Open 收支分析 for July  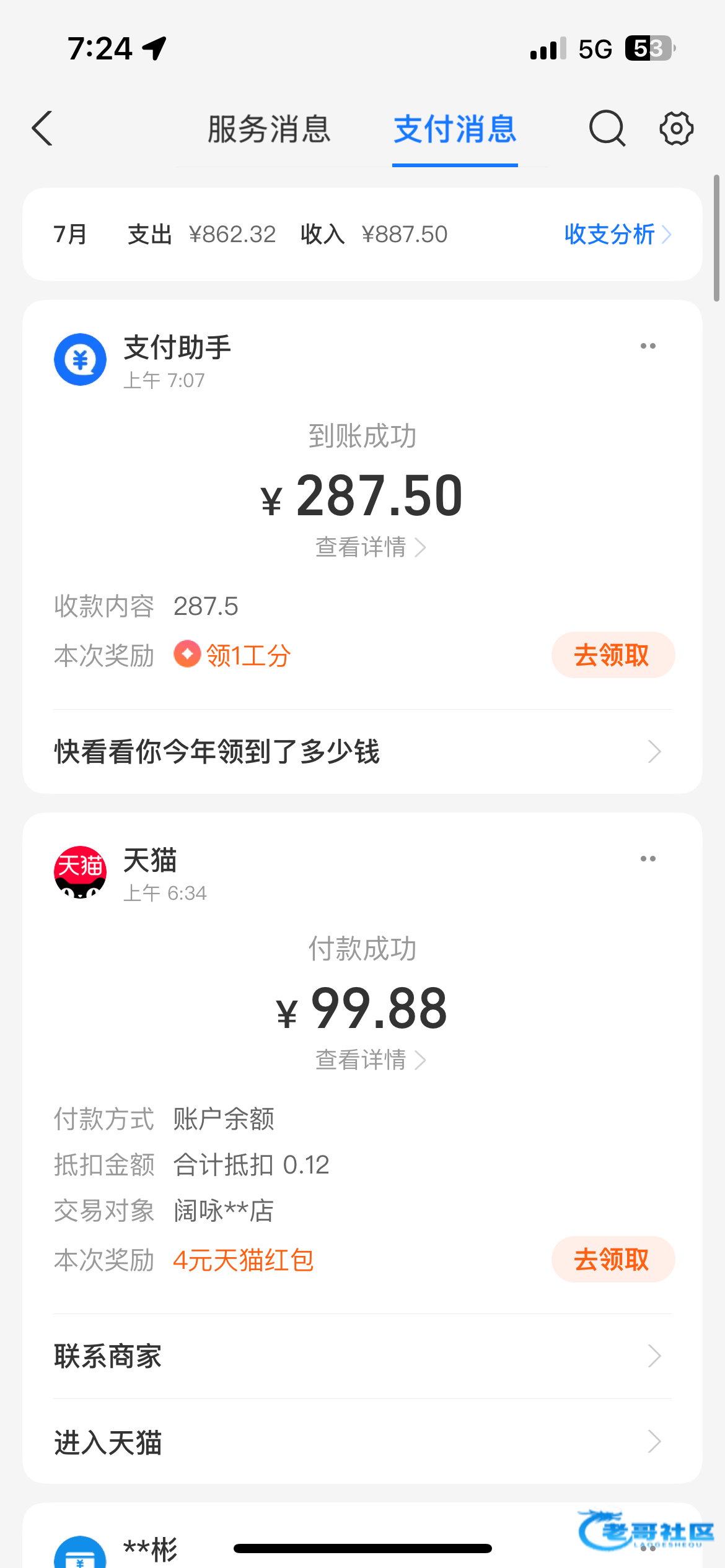[617, 235]
